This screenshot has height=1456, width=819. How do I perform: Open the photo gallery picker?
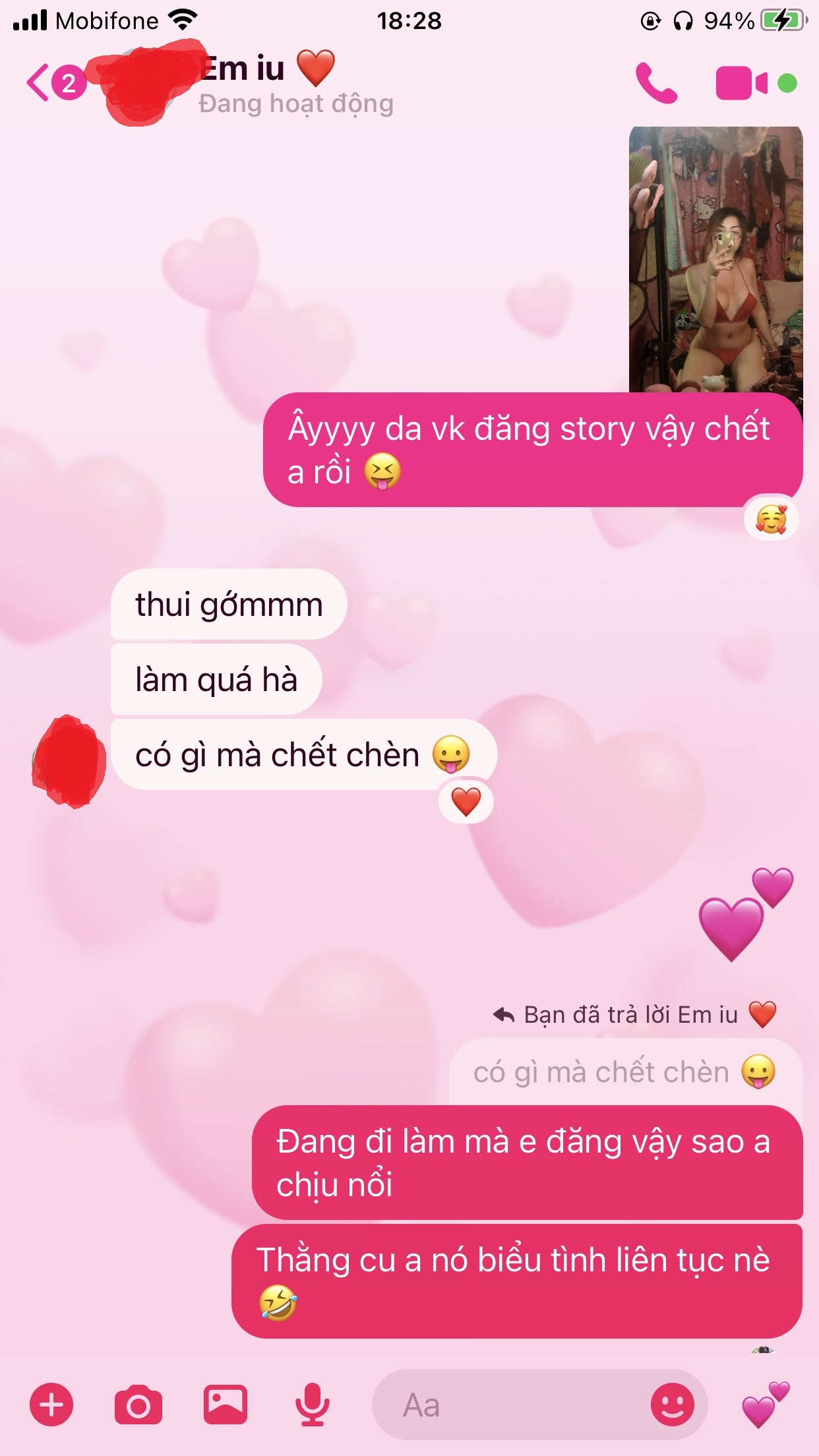coord(226,1405)
